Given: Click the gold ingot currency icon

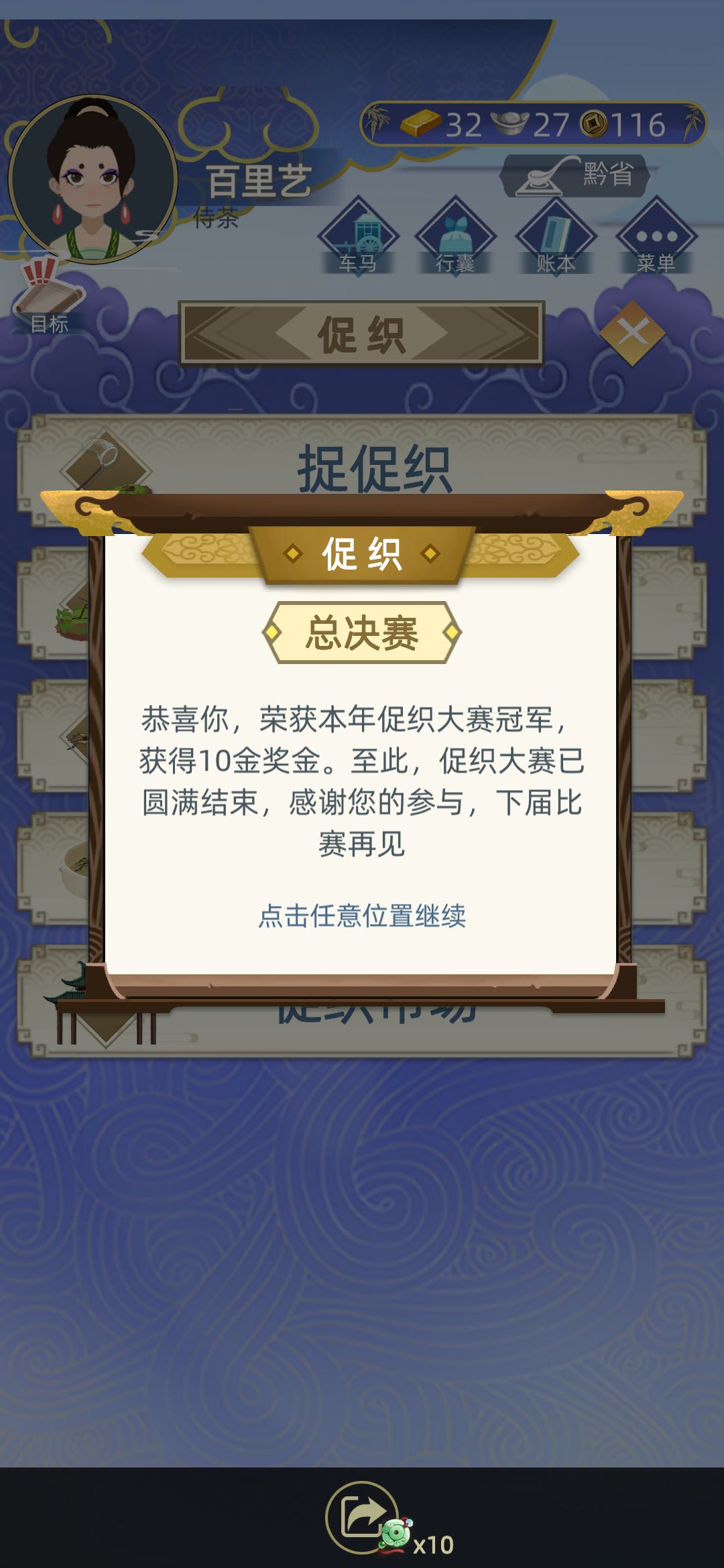Looking at the screenshot, I should (422, 123).
